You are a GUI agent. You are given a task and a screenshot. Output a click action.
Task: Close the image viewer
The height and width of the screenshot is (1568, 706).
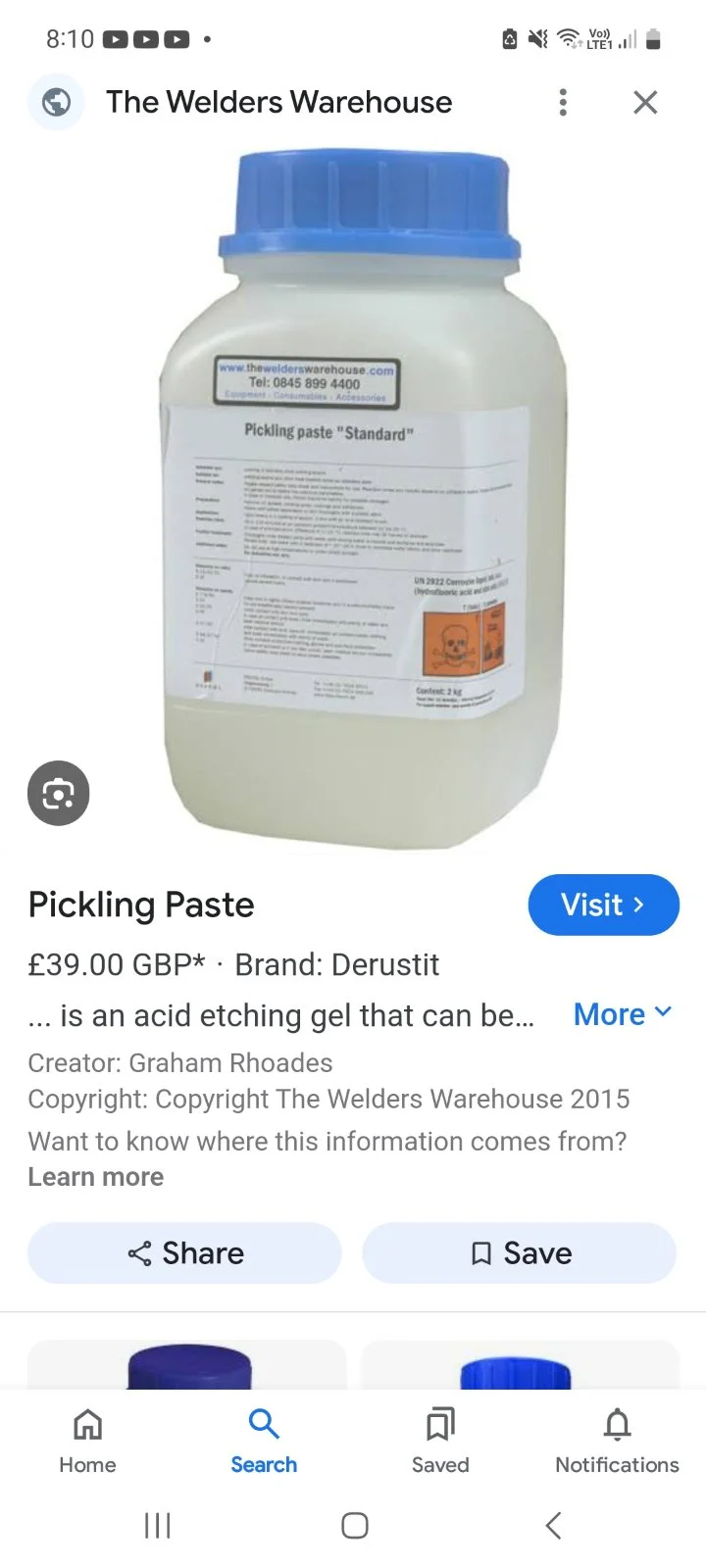coord(645,102)
